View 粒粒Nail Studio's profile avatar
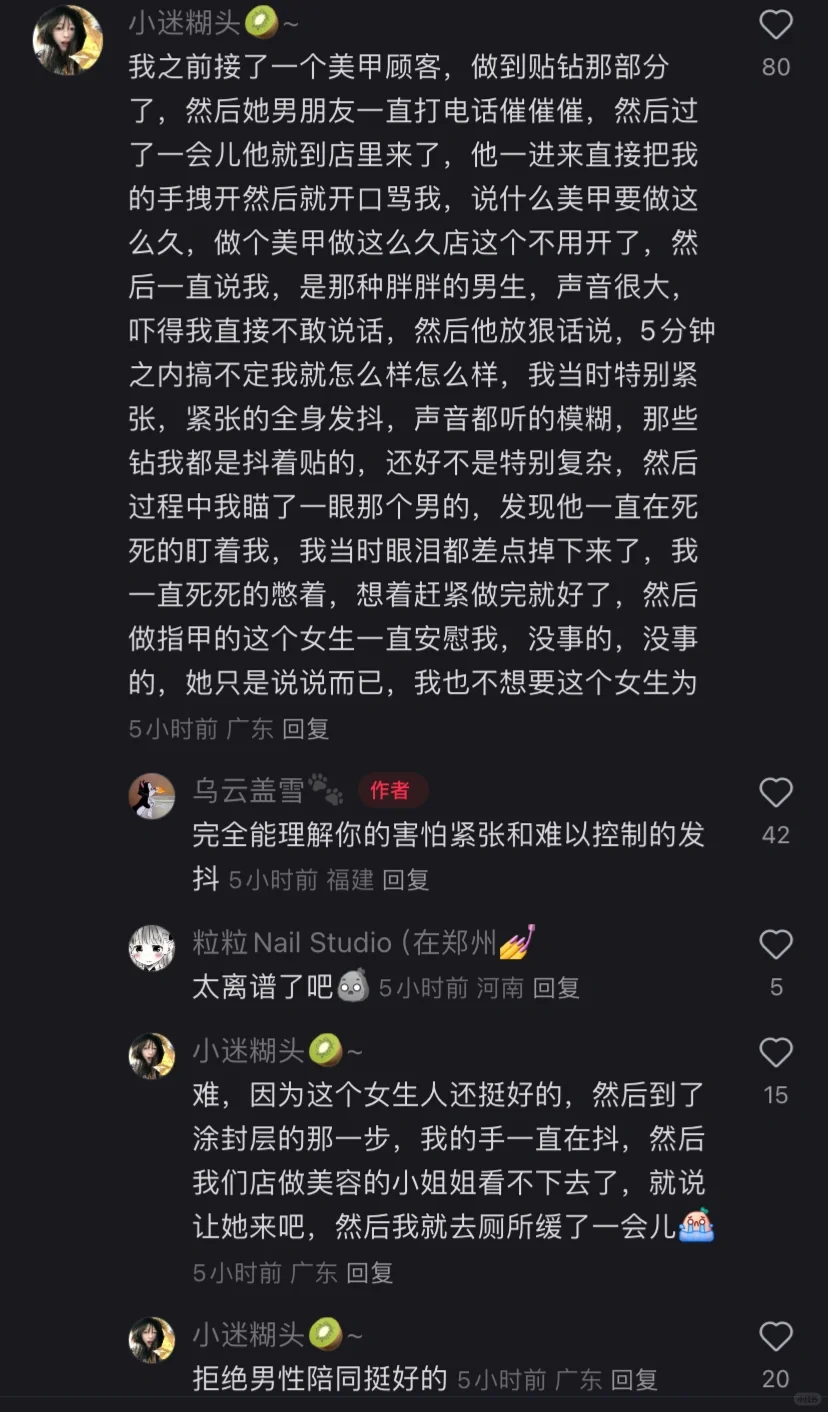Viewport: 828px width, 1412px height. click(152, 947)
